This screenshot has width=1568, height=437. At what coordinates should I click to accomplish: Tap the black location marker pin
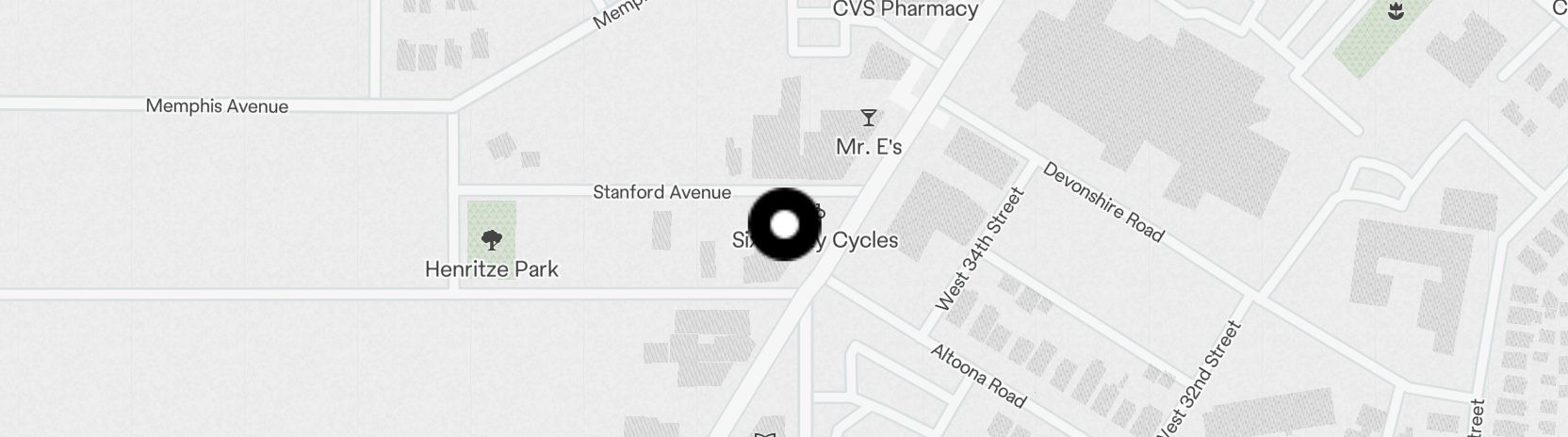point(785,225)
